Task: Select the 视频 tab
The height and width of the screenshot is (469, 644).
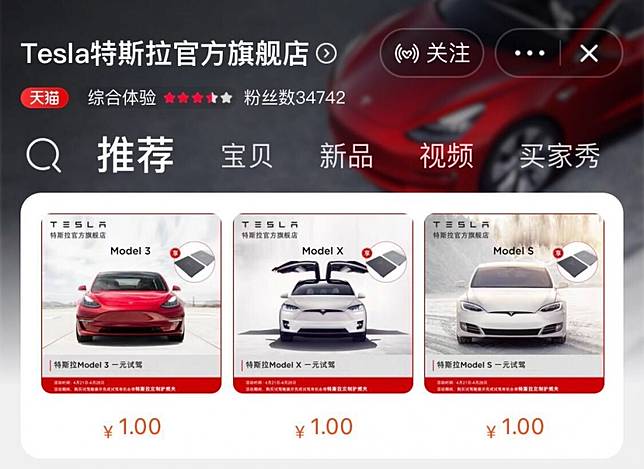Action: click(x=446, y=156)
